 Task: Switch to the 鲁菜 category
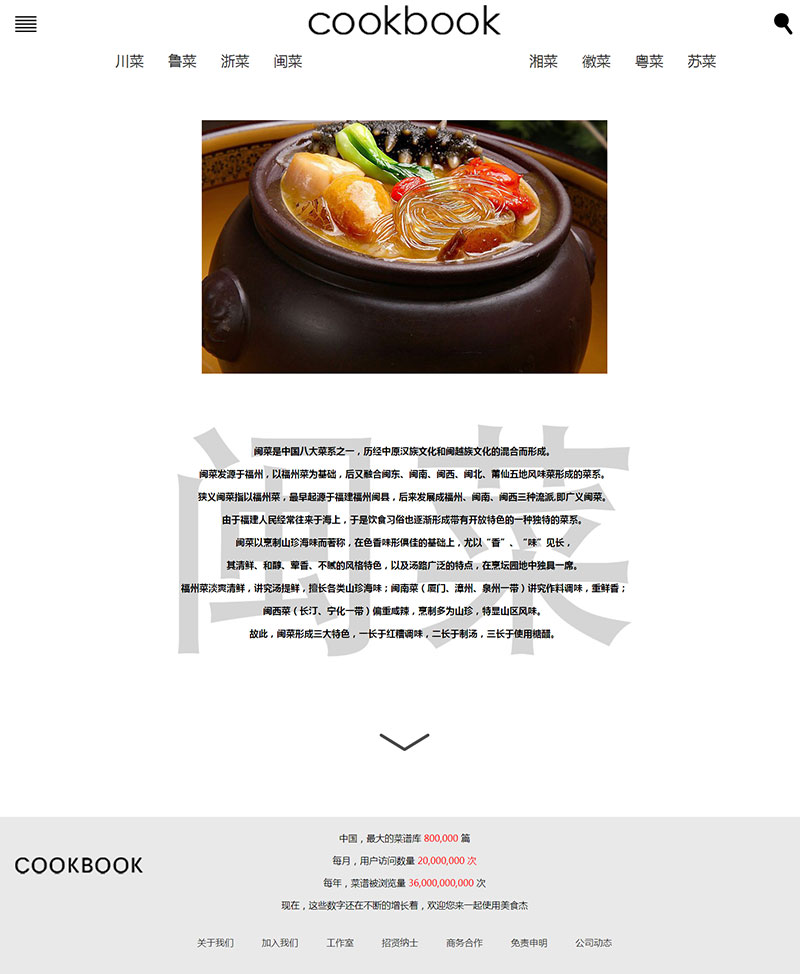(x=182, y=62)
